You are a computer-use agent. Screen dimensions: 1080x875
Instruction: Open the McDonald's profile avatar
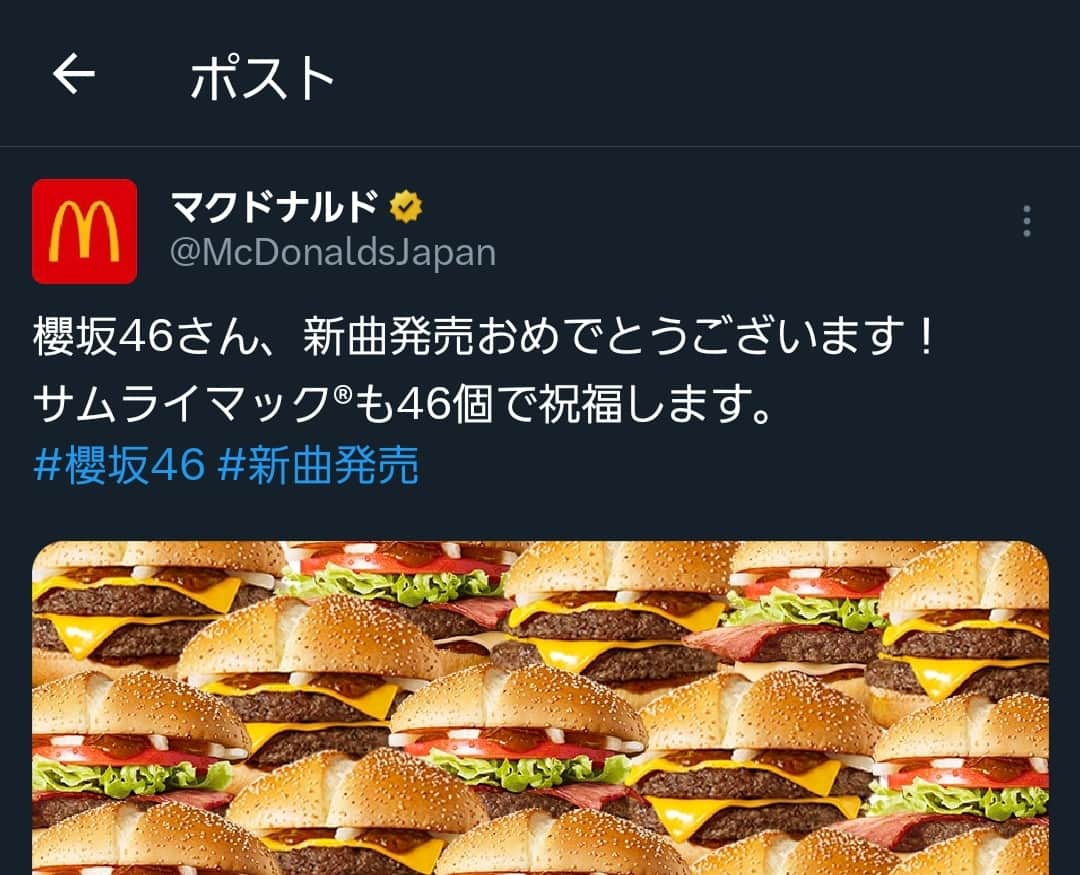point(84,231)
